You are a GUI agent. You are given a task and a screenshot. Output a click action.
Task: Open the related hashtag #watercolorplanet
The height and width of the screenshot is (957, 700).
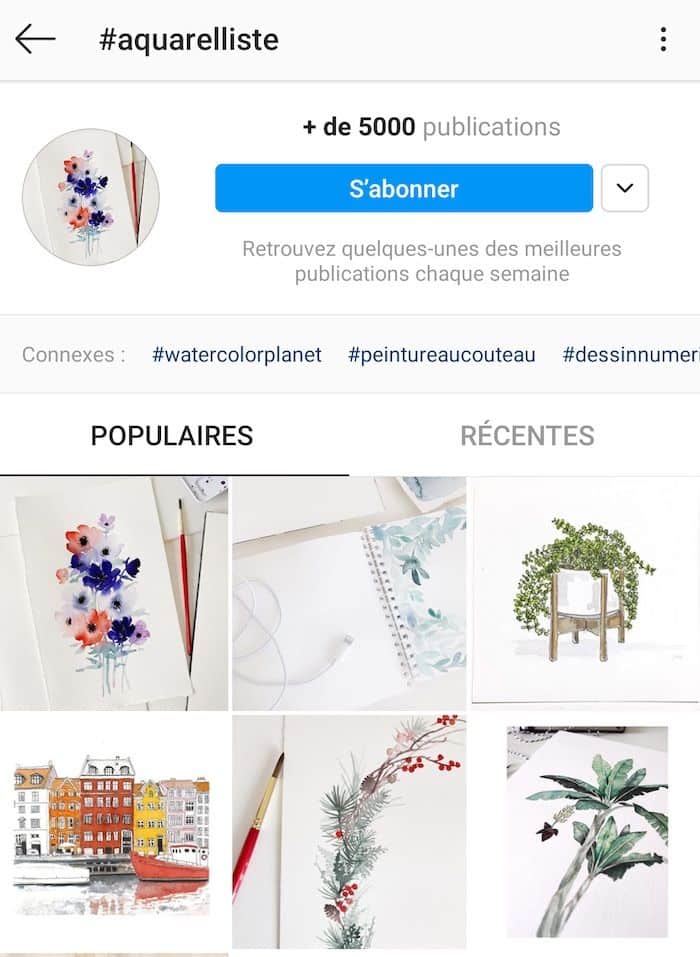pyautogui.click(x=237, y=354)
